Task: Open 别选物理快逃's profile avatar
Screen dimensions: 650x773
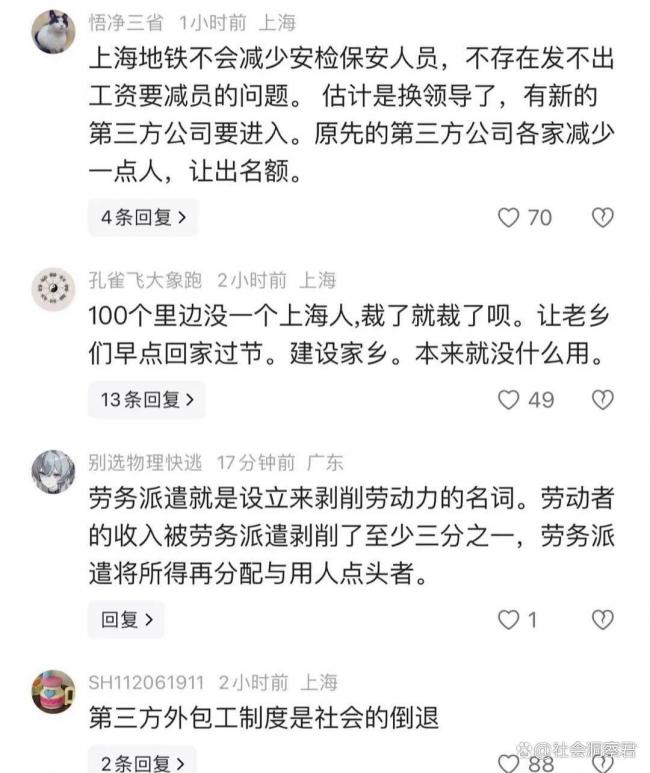Action: click(x=53, y=472)
